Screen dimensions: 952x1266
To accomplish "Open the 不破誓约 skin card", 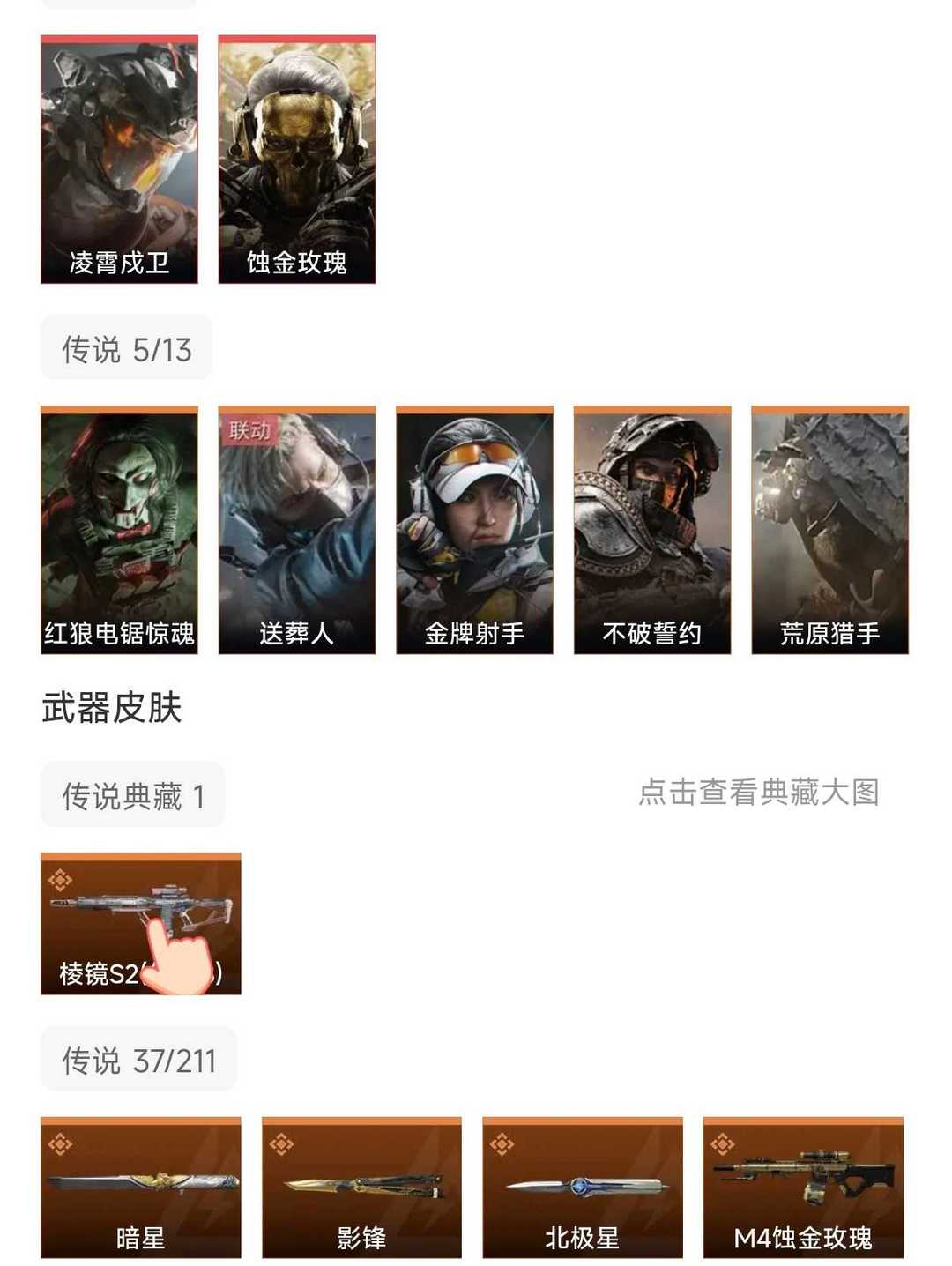I will (652, 530).
